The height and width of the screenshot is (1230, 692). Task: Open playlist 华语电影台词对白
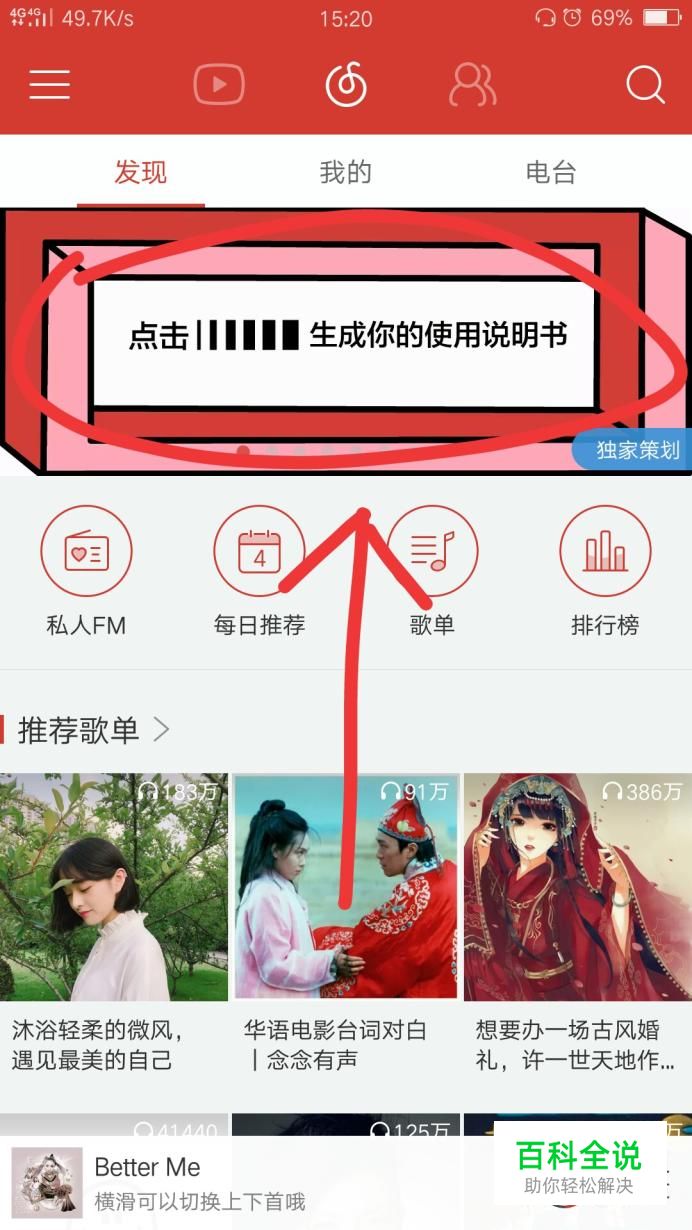[346, 888]
